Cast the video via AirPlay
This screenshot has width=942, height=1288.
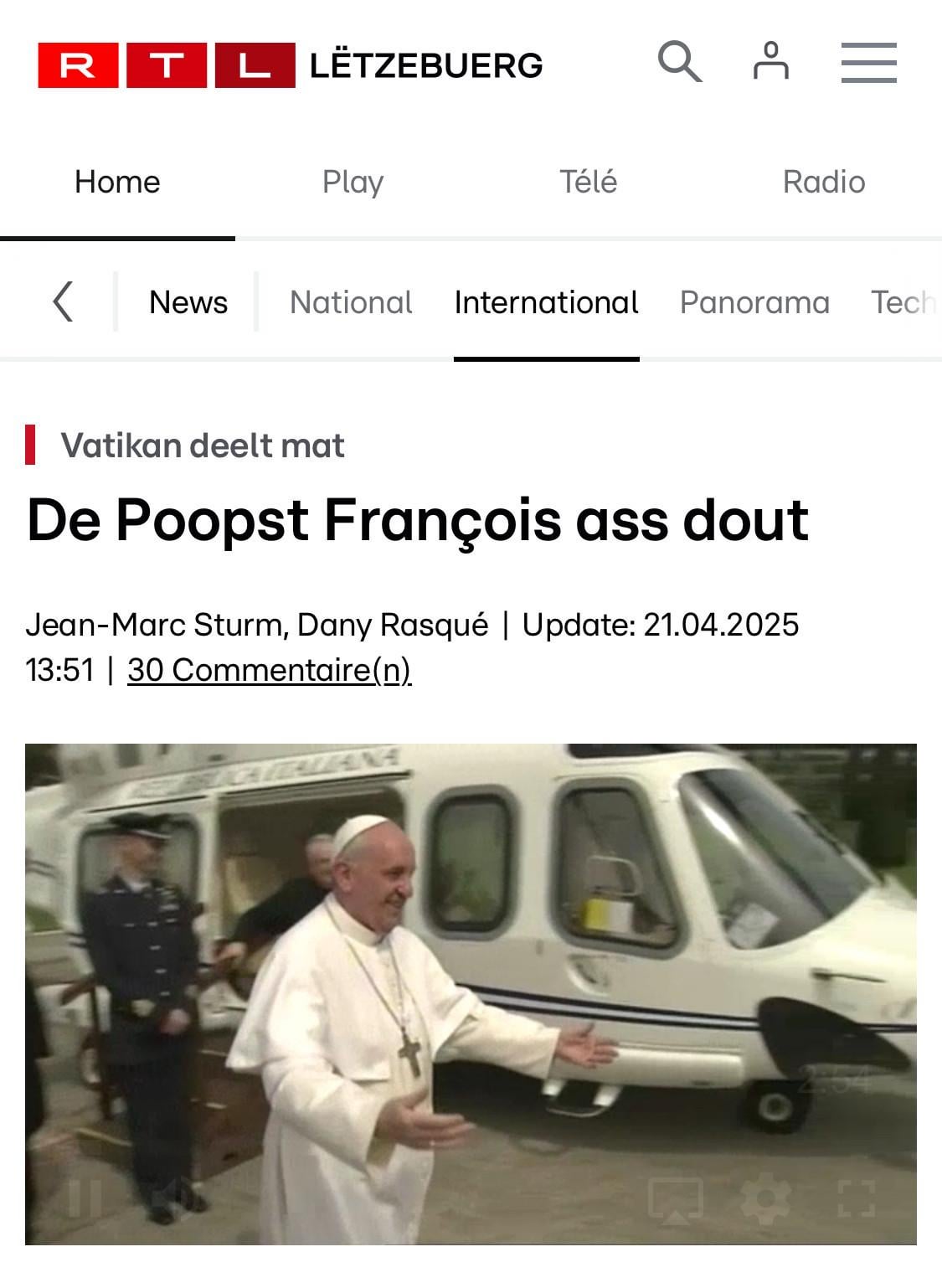[x=675, y=1199]
